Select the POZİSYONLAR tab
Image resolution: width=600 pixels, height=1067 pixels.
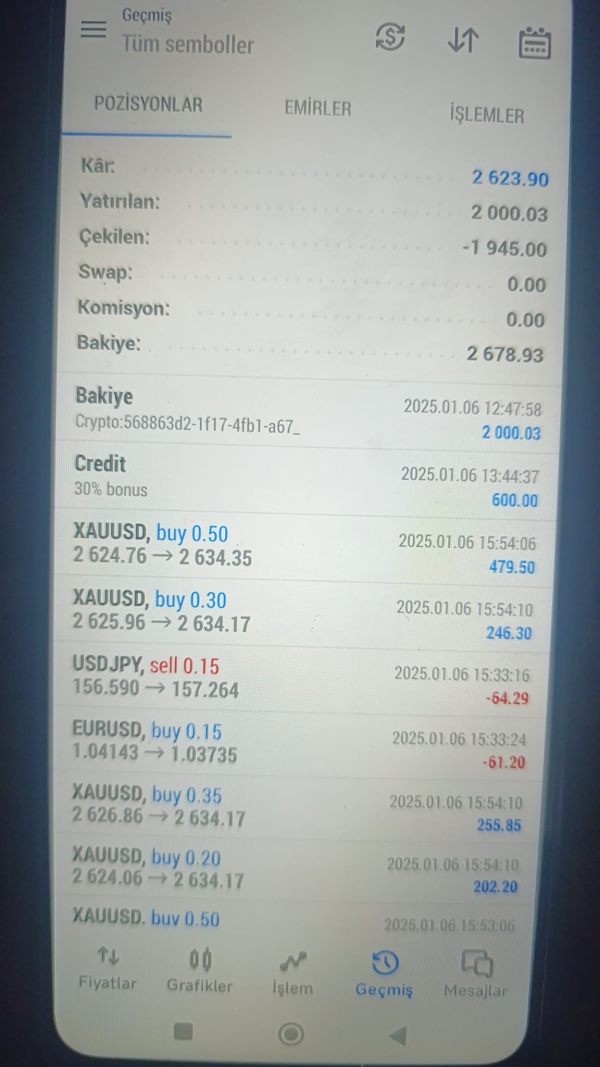[148, 105]
